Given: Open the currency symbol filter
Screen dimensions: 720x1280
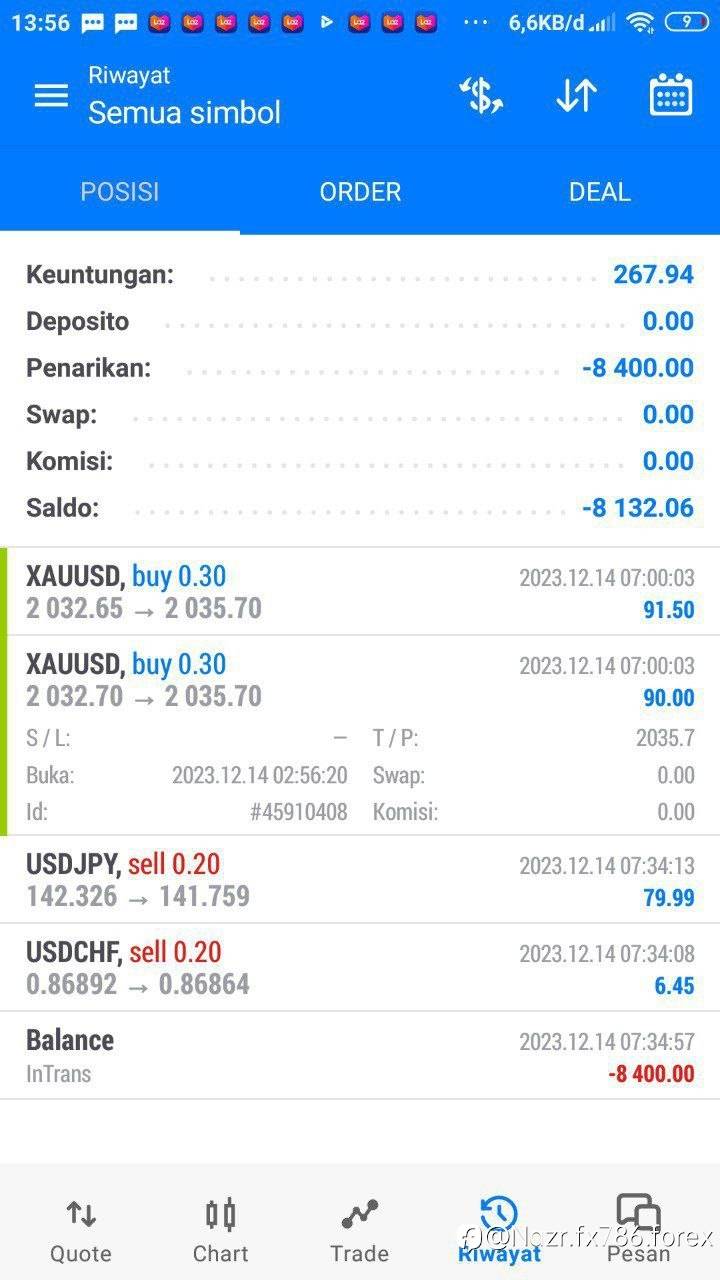Looking at the screenshot, I should 481,96.
